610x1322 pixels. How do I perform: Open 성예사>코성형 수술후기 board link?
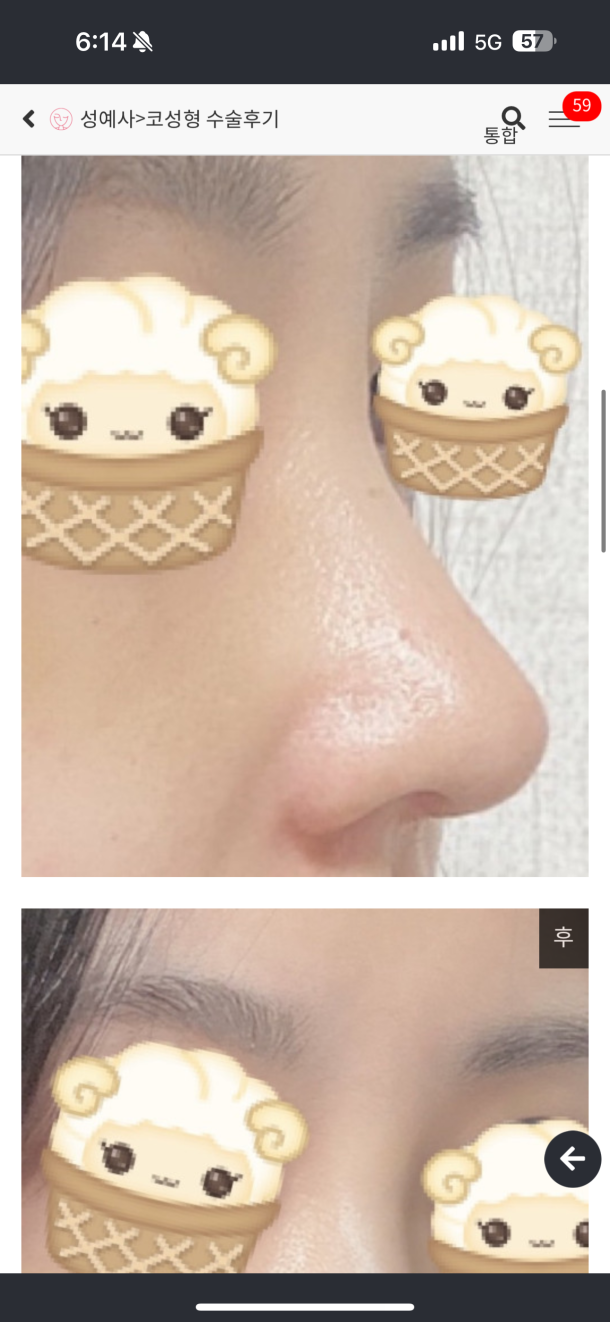click(x=179, y=119)
